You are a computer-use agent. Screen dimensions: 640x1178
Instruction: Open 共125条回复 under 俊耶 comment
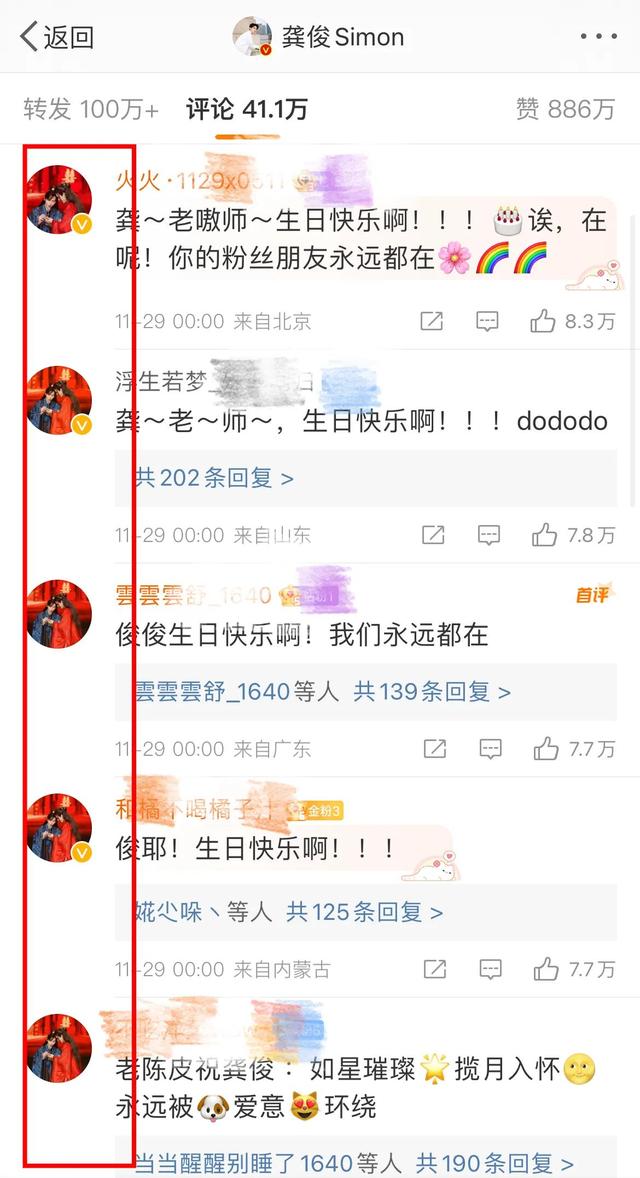[364, 911]
